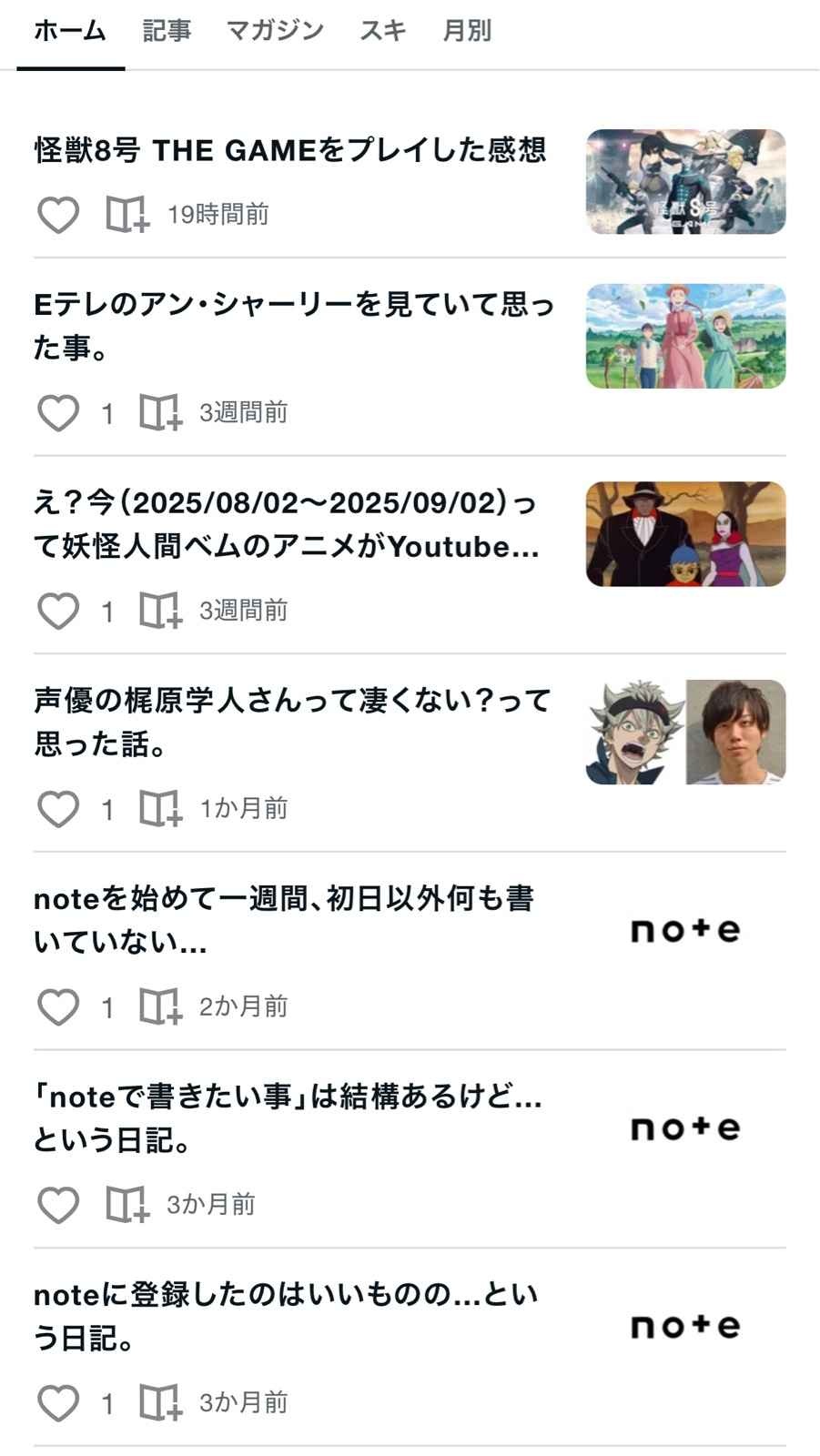This screenshot has width=820, height=1456.
Task: Open the 怪獣8号 THE GAME article
Action: coord(289,149)
